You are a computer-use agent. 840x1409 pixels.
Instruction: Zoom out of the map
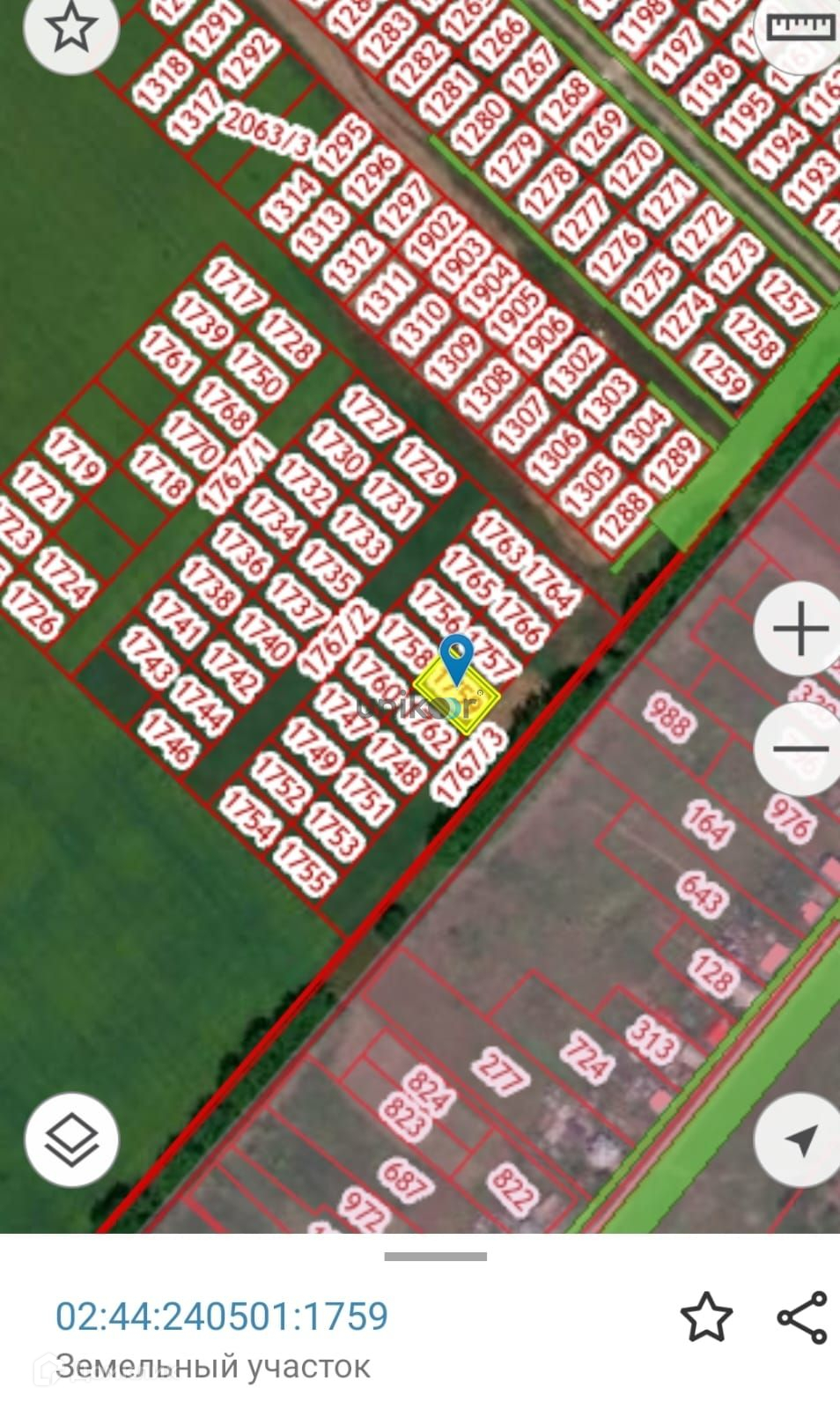[799, 750]
